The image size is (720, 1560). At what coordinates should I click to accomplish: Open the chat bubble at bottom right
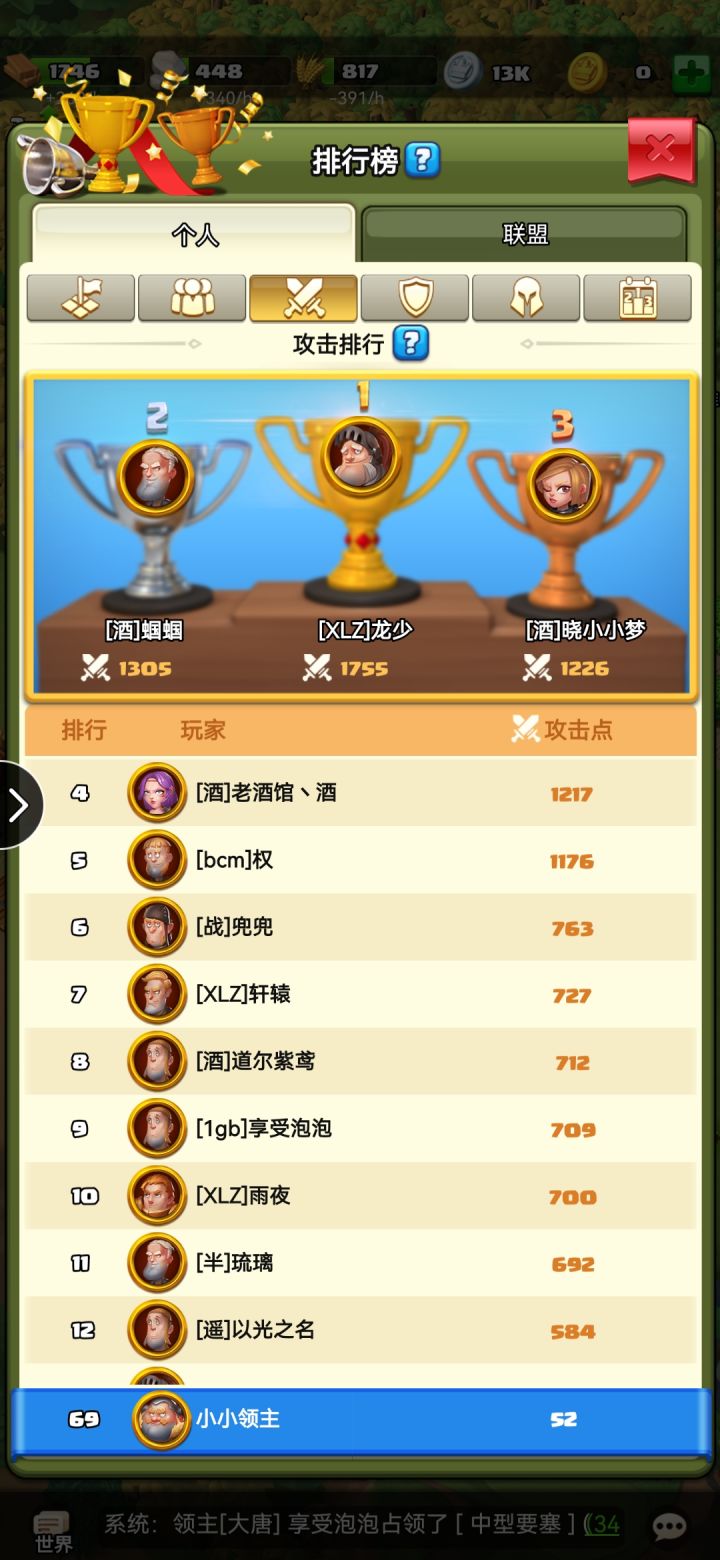(x=668, y=1528)
